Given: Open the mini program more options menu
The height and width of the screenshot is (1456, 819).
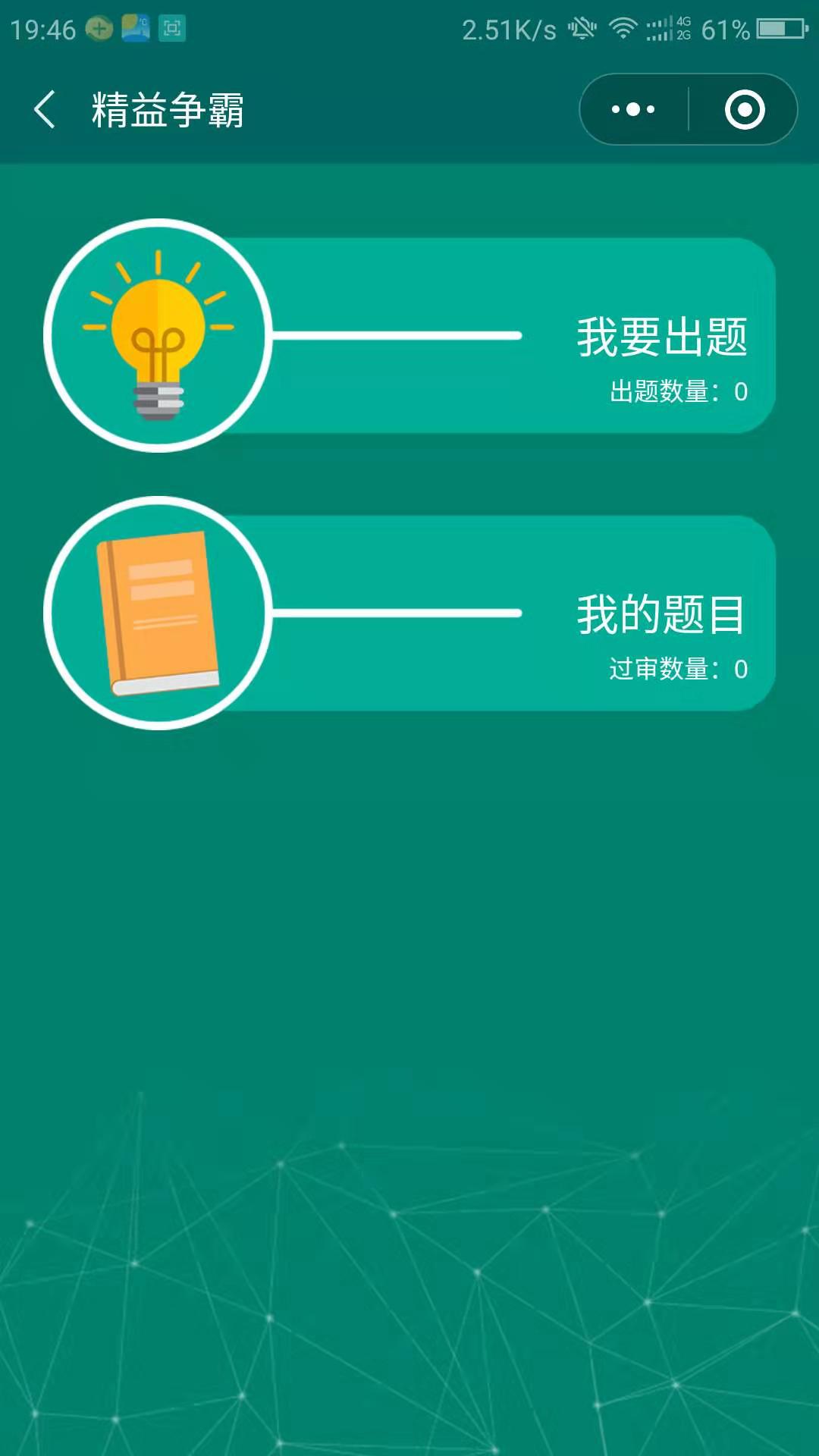Looking at the screenshot, I should point(633,110).
